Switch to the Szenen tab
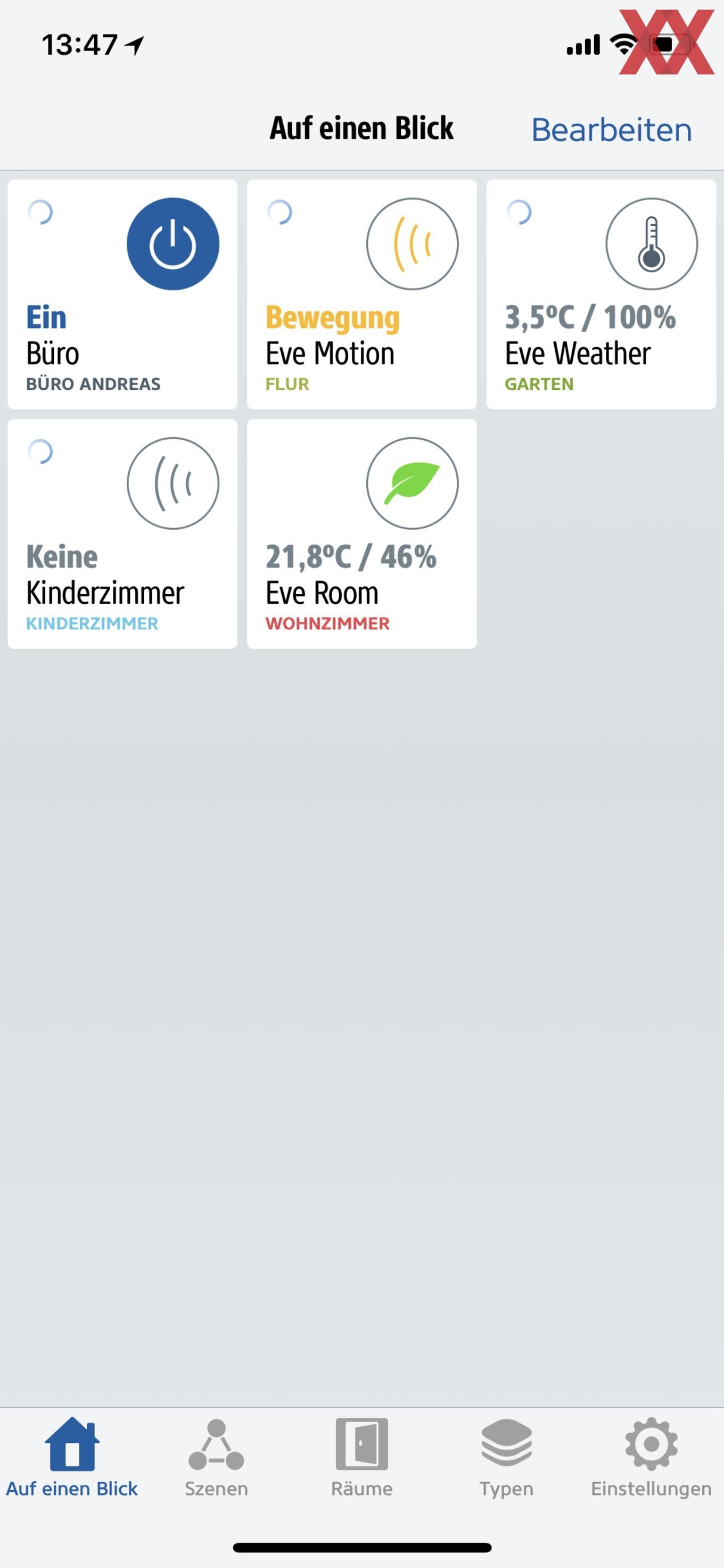This screenshot has height=1568, width=724. pos(217,1458)
